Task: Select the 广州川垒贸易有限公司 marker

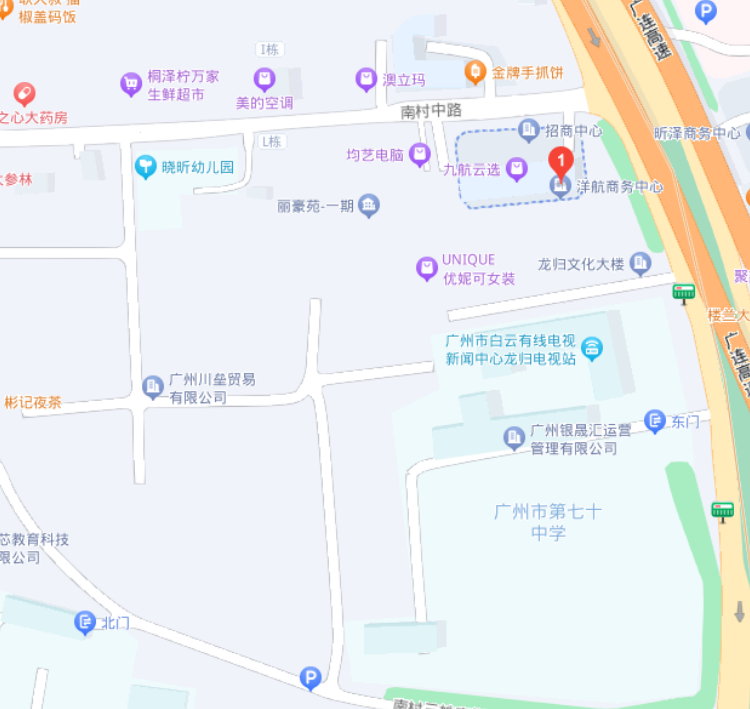Action: 153,386
